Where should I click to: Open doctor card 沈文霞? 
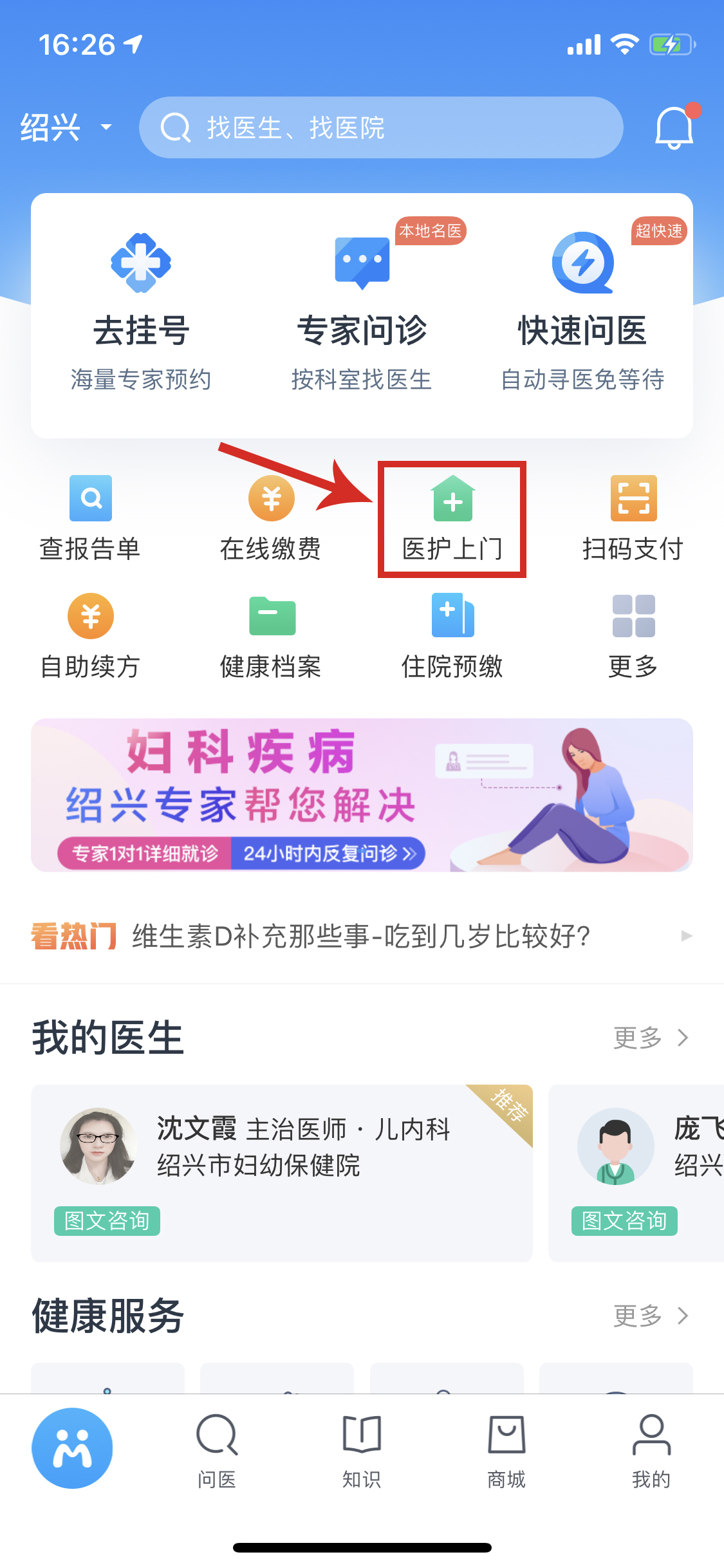(281, 1171)
